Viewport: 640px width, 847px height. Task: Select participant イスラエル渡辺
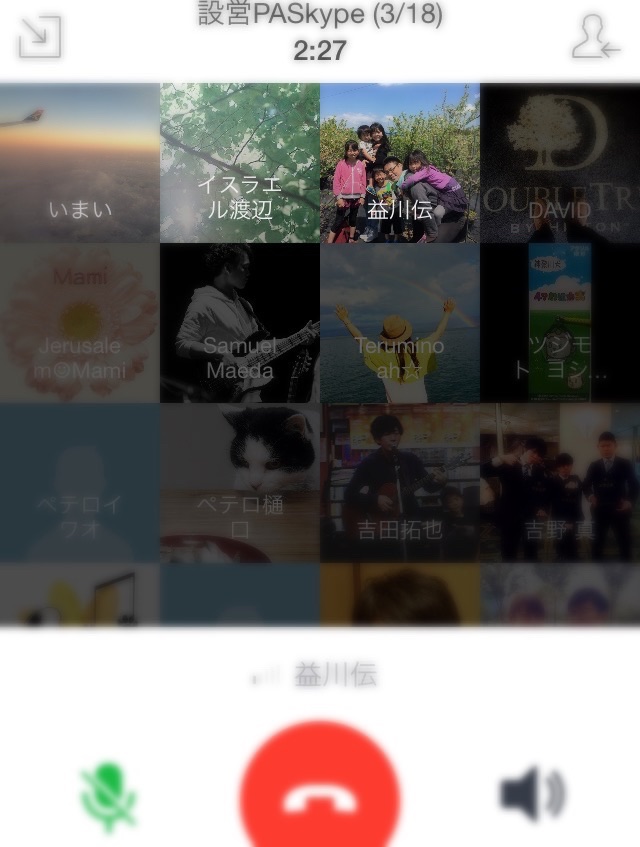tap(240, 163)
